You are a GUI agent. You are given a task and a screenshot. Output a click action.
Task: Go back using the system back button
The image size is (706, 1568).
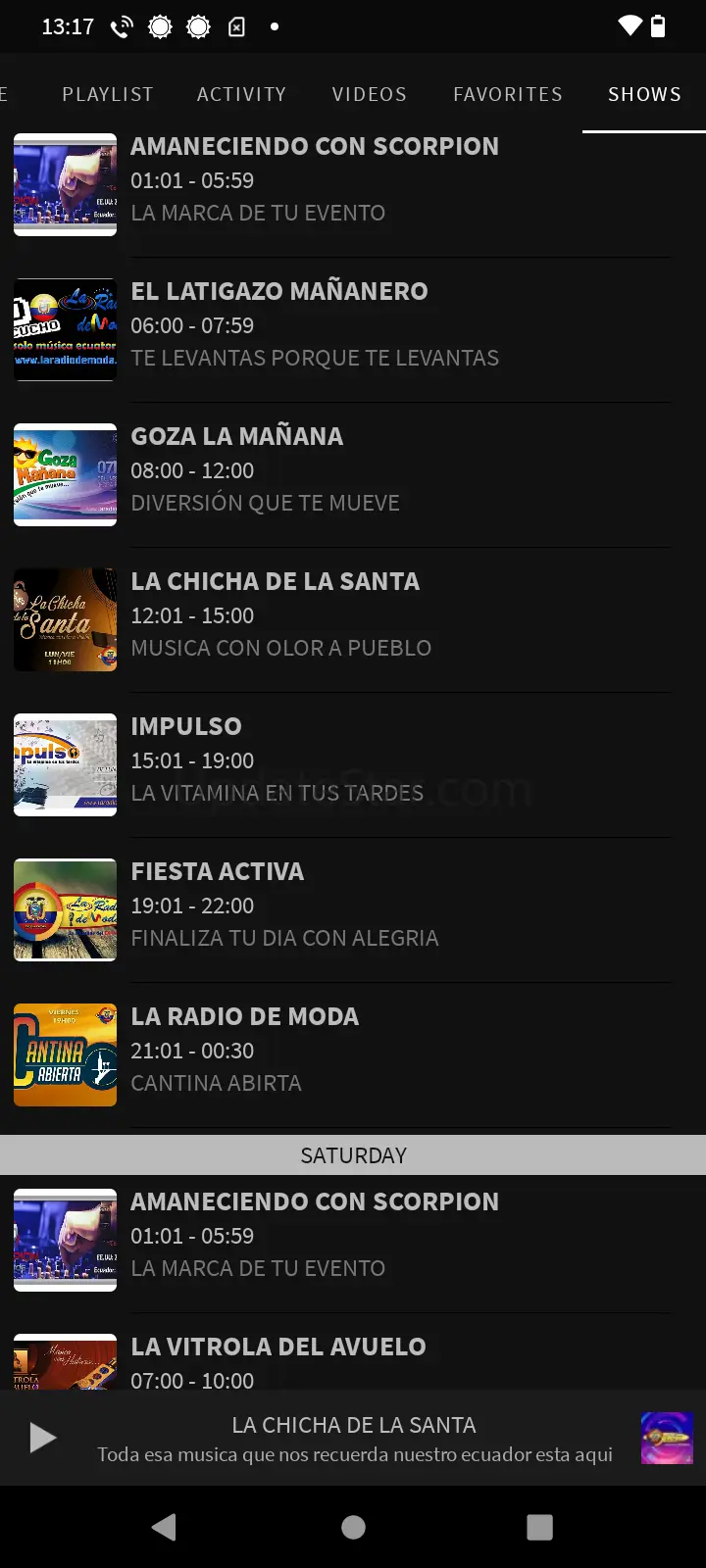point(164,1527)
